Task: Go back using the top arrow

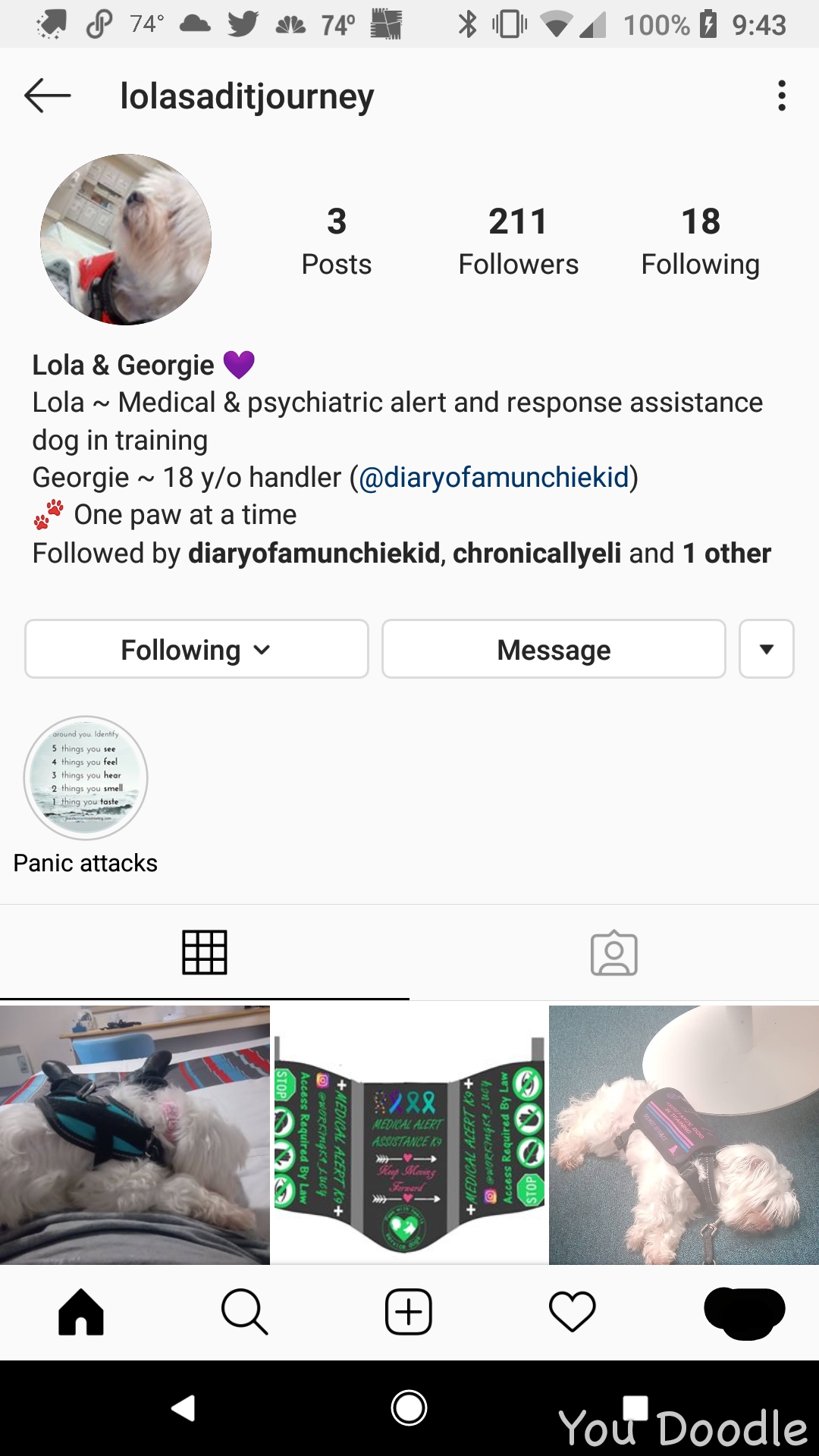Action: (x=47, y=96)
